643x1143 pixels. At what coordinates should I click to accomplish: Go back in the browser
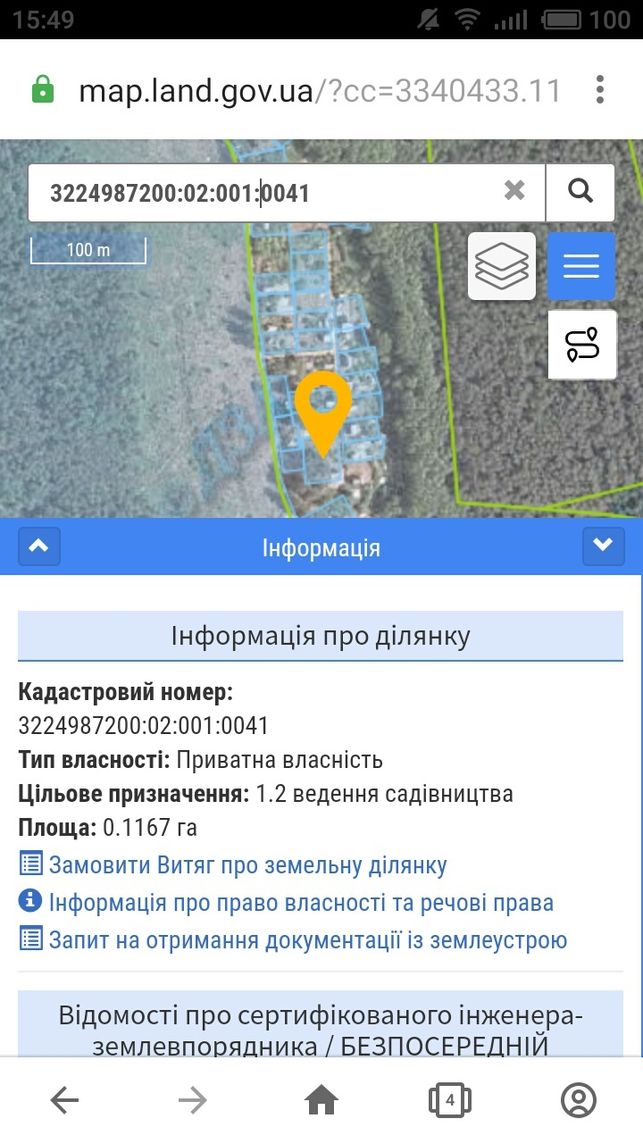click(64, 1099)
